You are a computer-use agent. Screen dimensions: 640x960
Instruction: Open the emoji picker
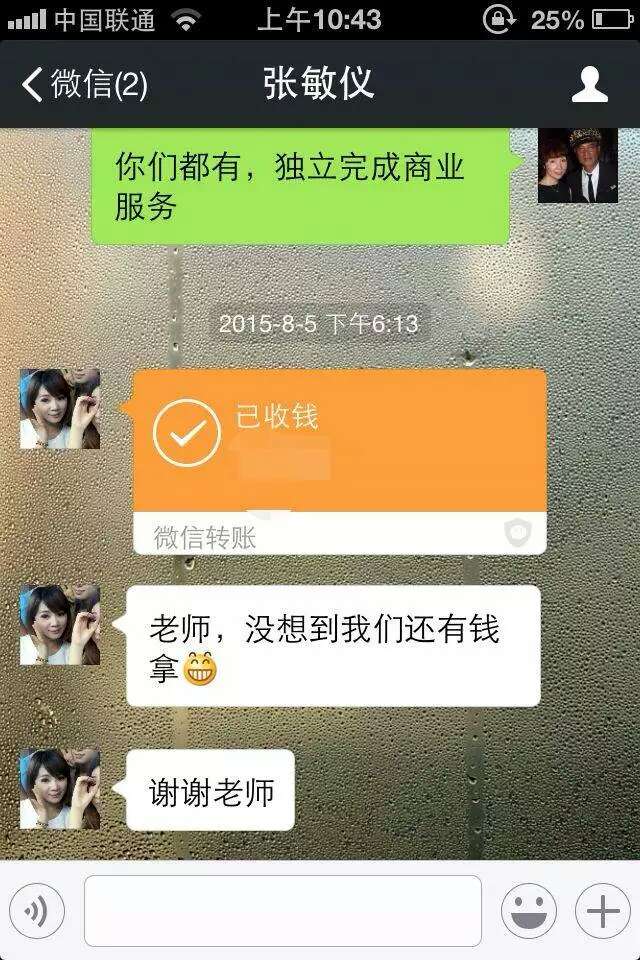coord(529,911)
